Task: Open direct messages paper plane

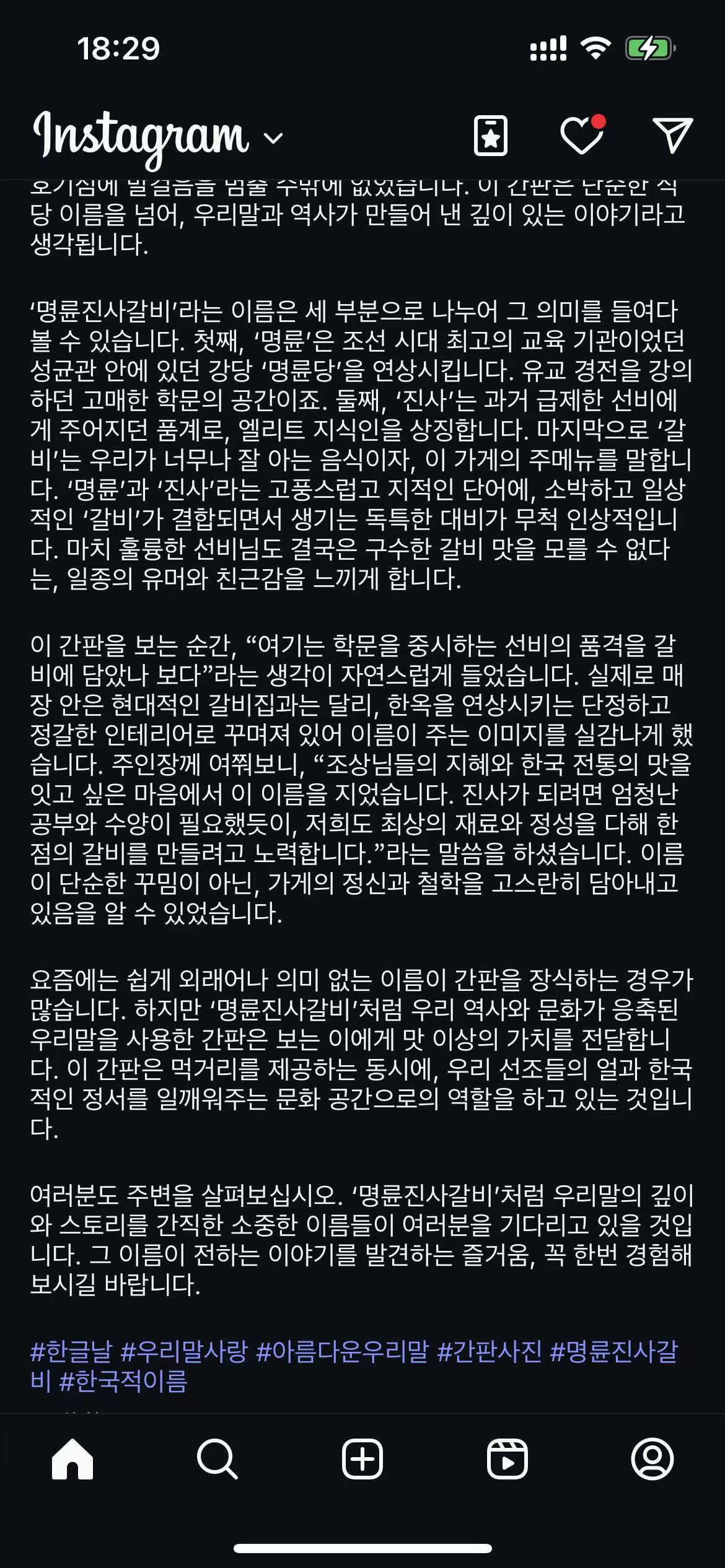Action: 672,134
